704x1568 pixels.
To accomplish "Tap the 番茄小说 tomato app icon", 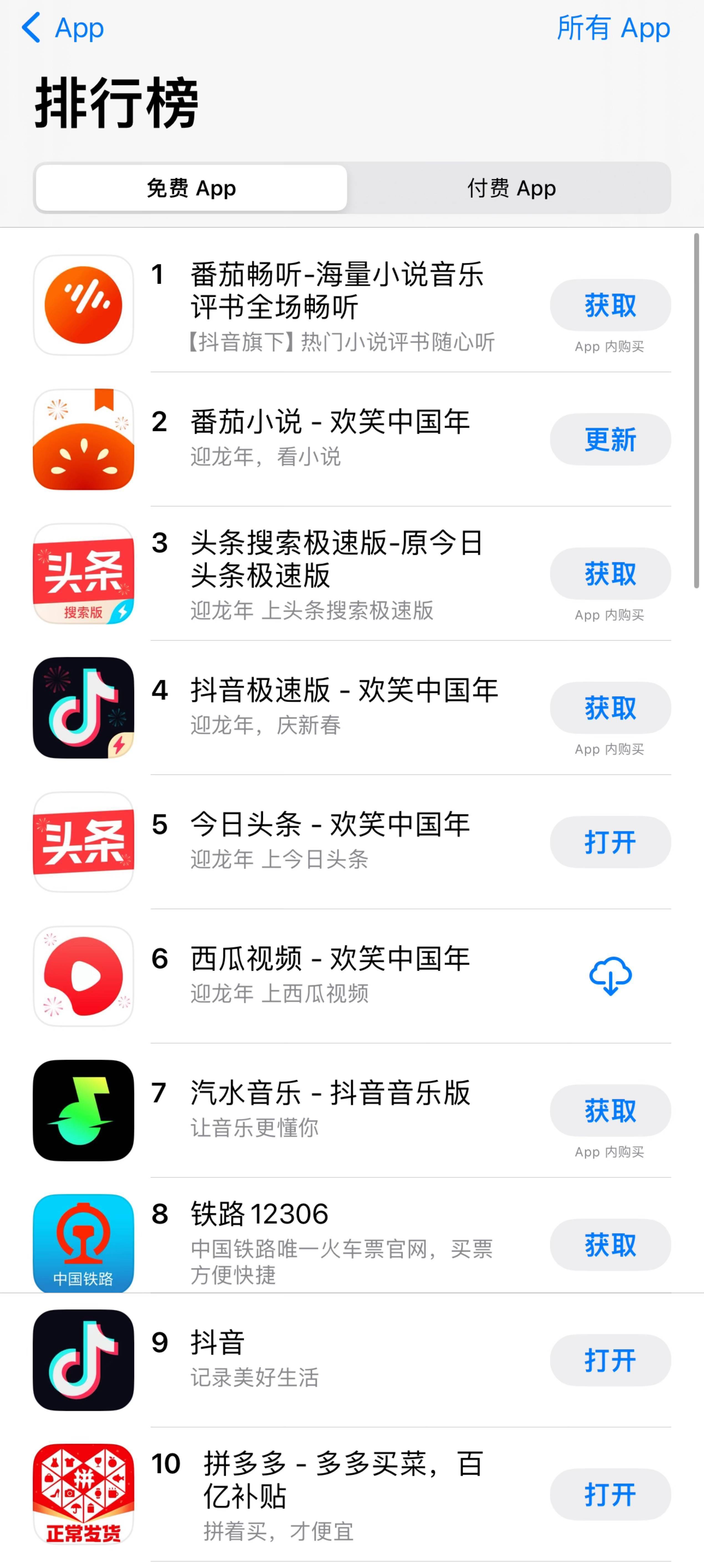I will point(83,439).
